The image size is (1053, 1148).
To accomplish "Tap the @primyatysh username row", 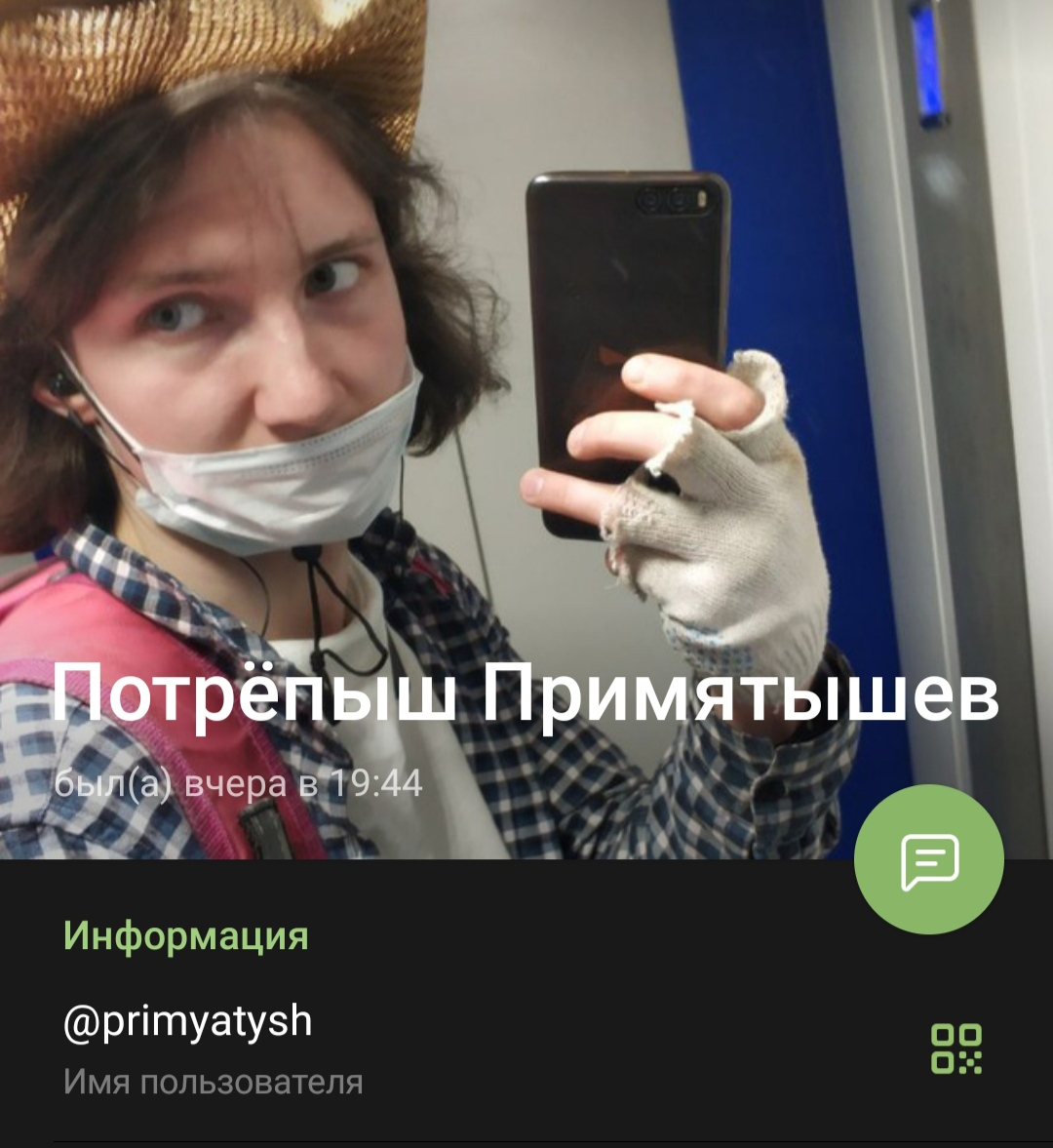I will pyautogui.click(x=390, y=1049).
